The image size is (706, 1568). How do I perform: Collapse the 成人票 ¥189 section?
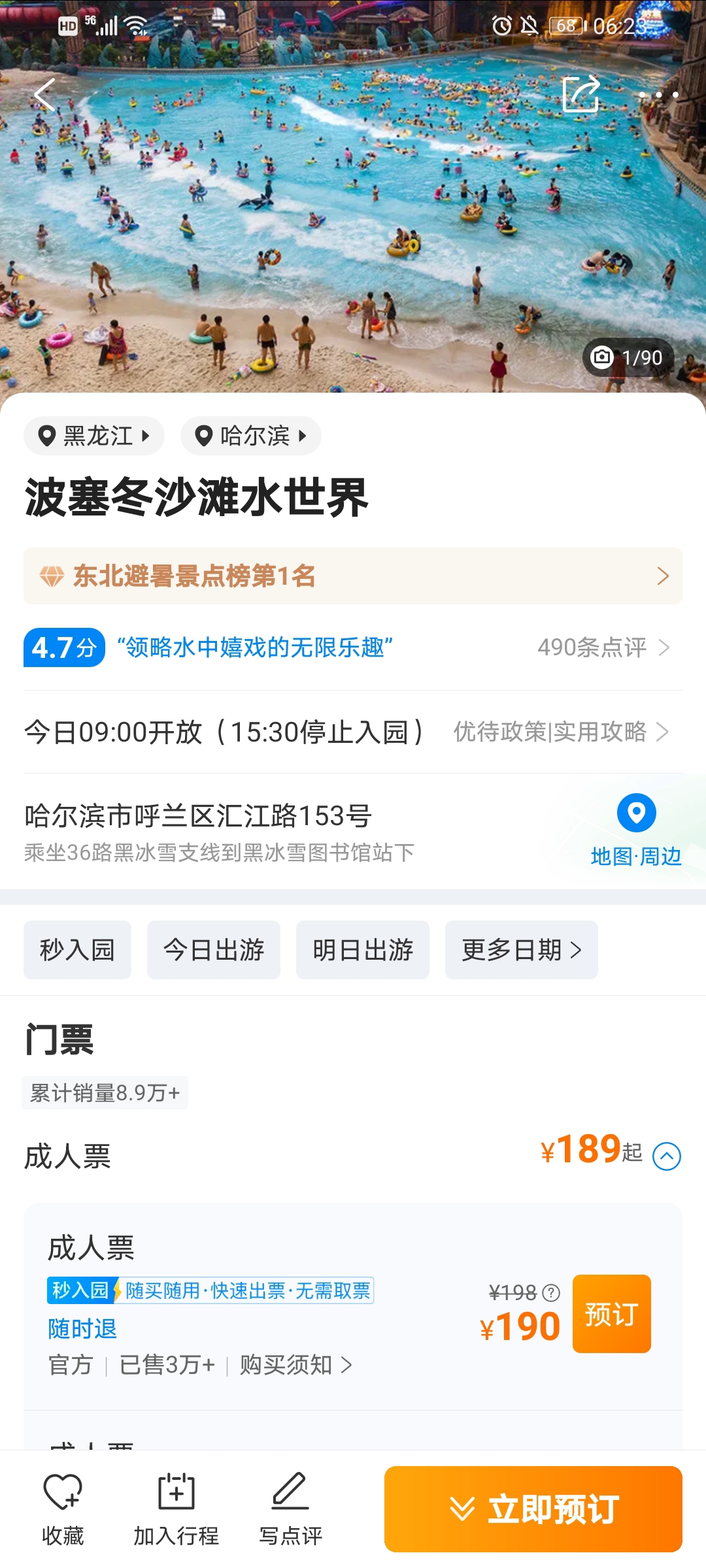point(667,1156)
